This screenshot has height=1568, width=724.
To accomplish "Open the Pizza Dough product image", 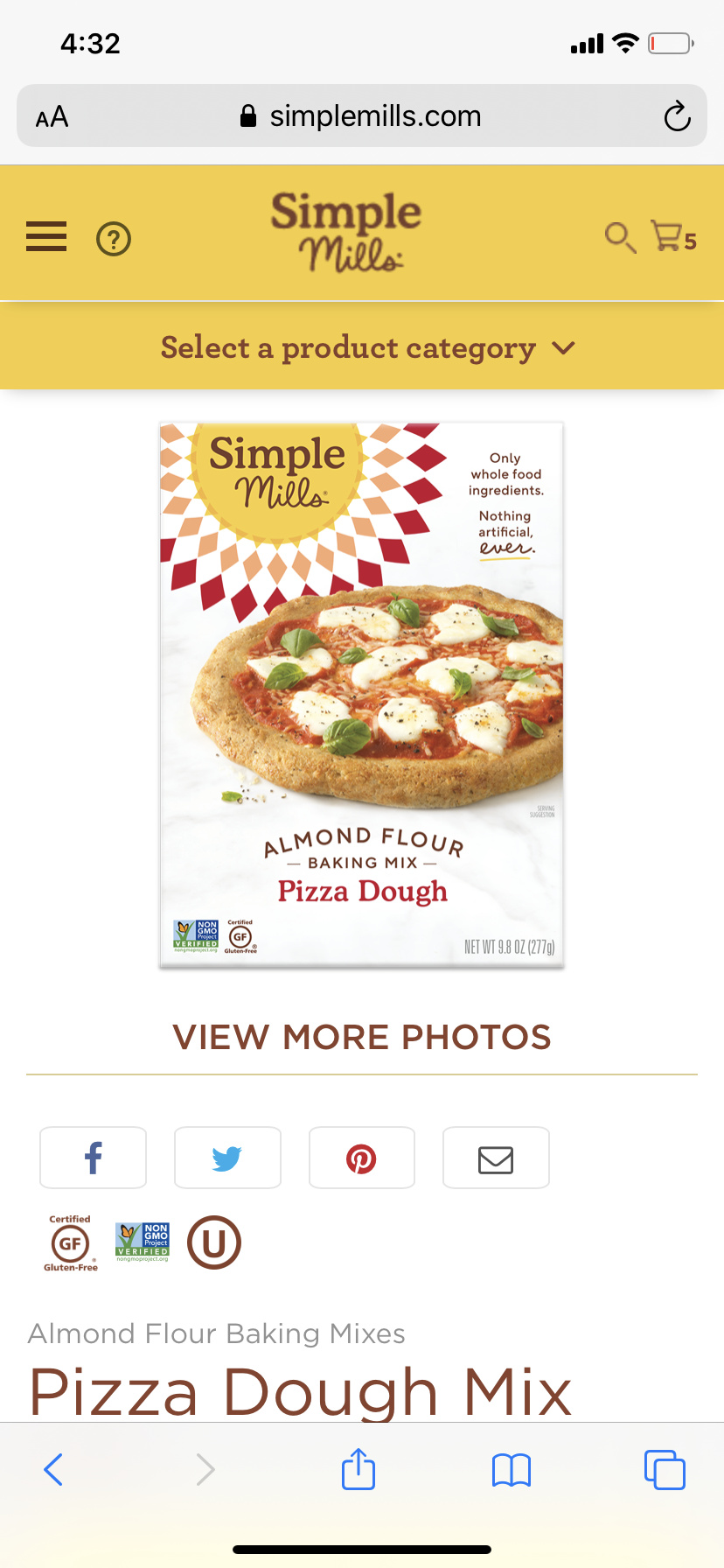I will (x=362, y=696).
